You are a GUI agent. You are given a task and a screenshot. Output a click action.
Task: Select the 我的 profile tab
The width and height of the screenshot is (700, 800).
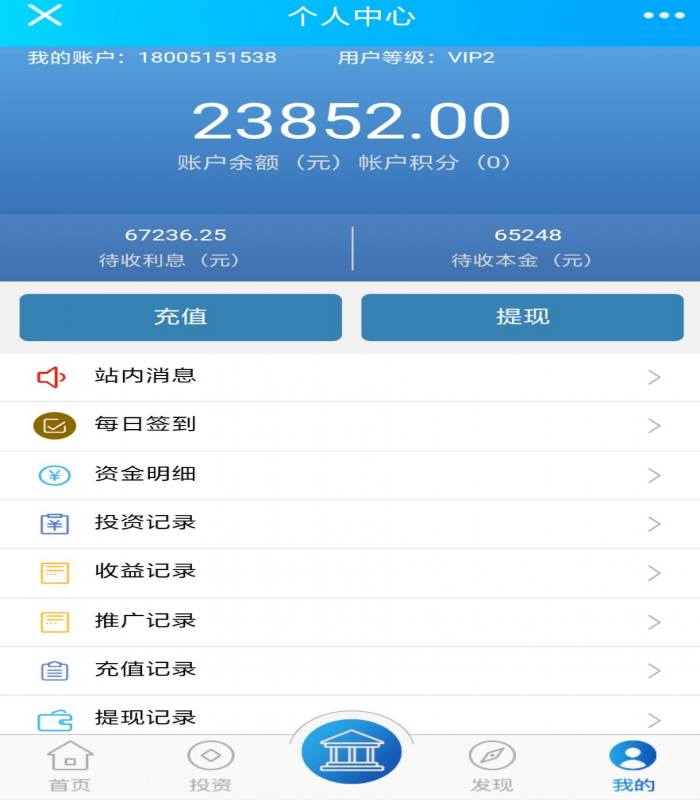(x=633, y=767)
